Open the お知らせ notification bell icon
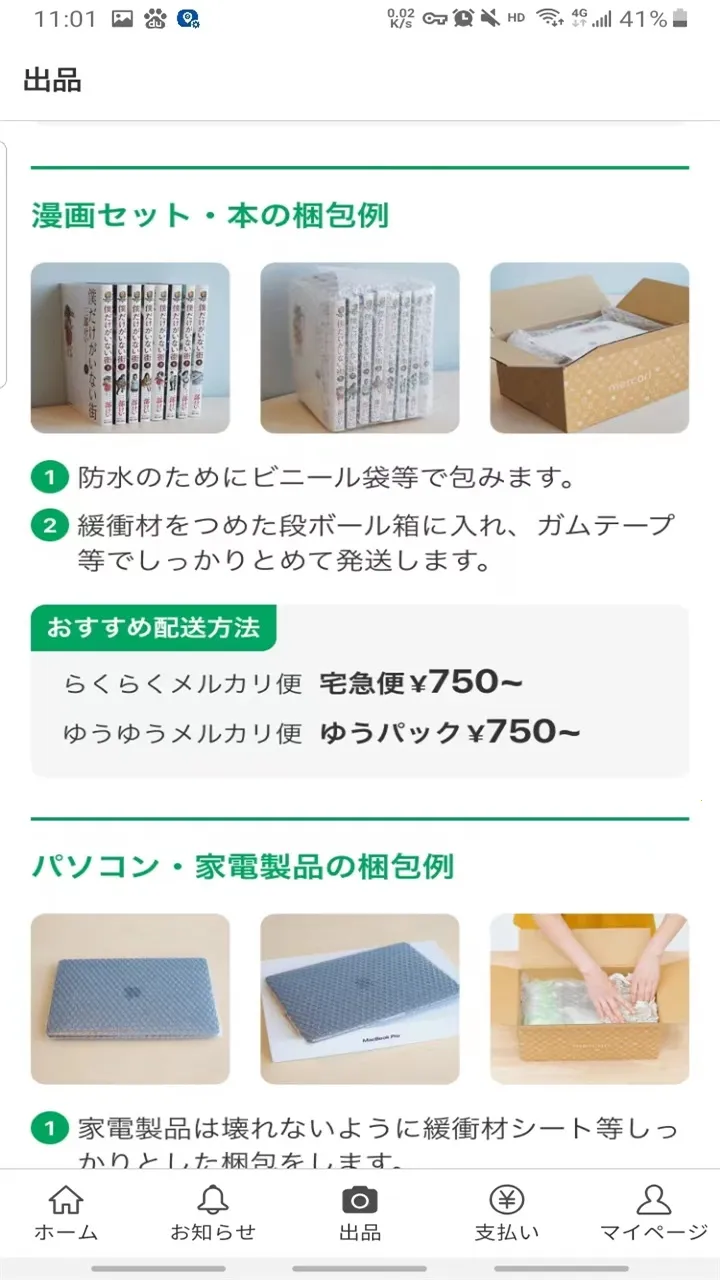Screen dimensions: 720x1280 click(212, 1206)
